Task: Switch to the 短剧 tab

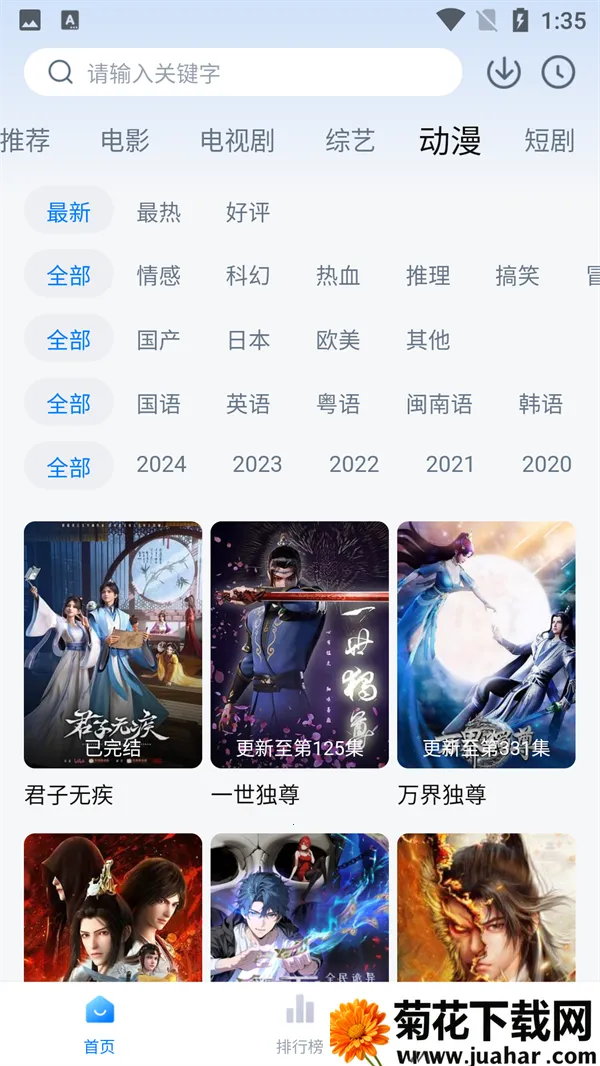Action: (x=549, y=141)
